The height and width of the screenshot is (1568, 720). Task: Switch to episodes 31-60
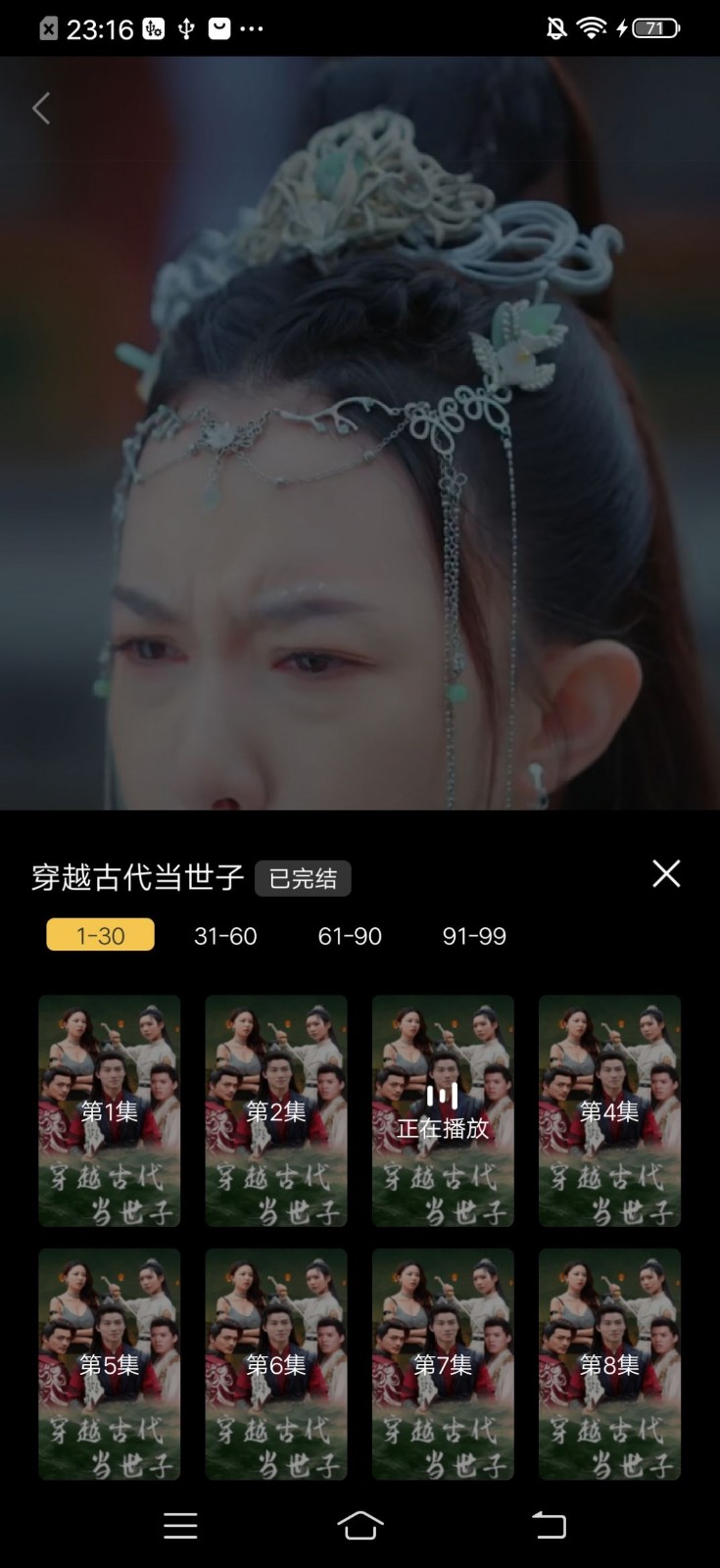click(225, 936)
